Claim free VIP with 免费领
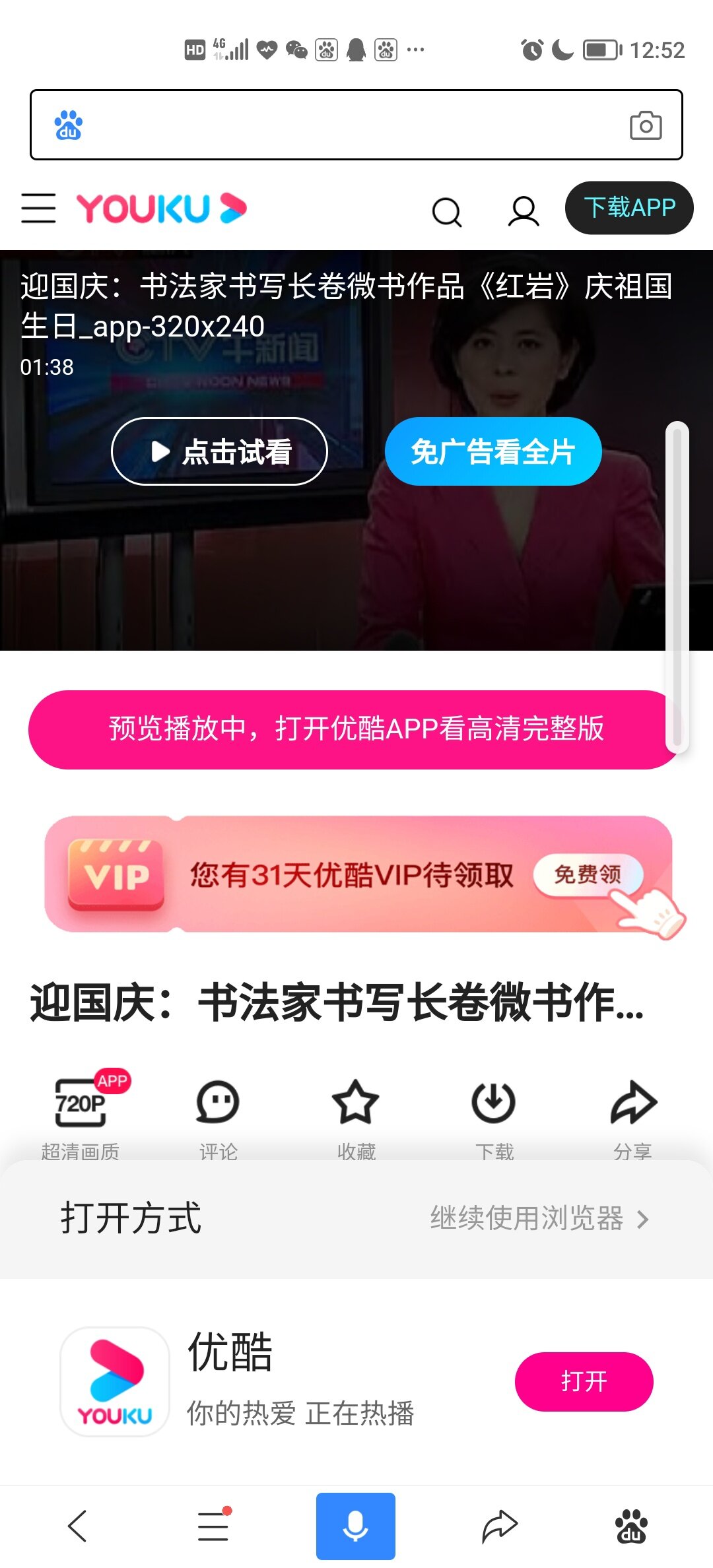This screenshot has height=1568, width=713. [x=588, y=874]
